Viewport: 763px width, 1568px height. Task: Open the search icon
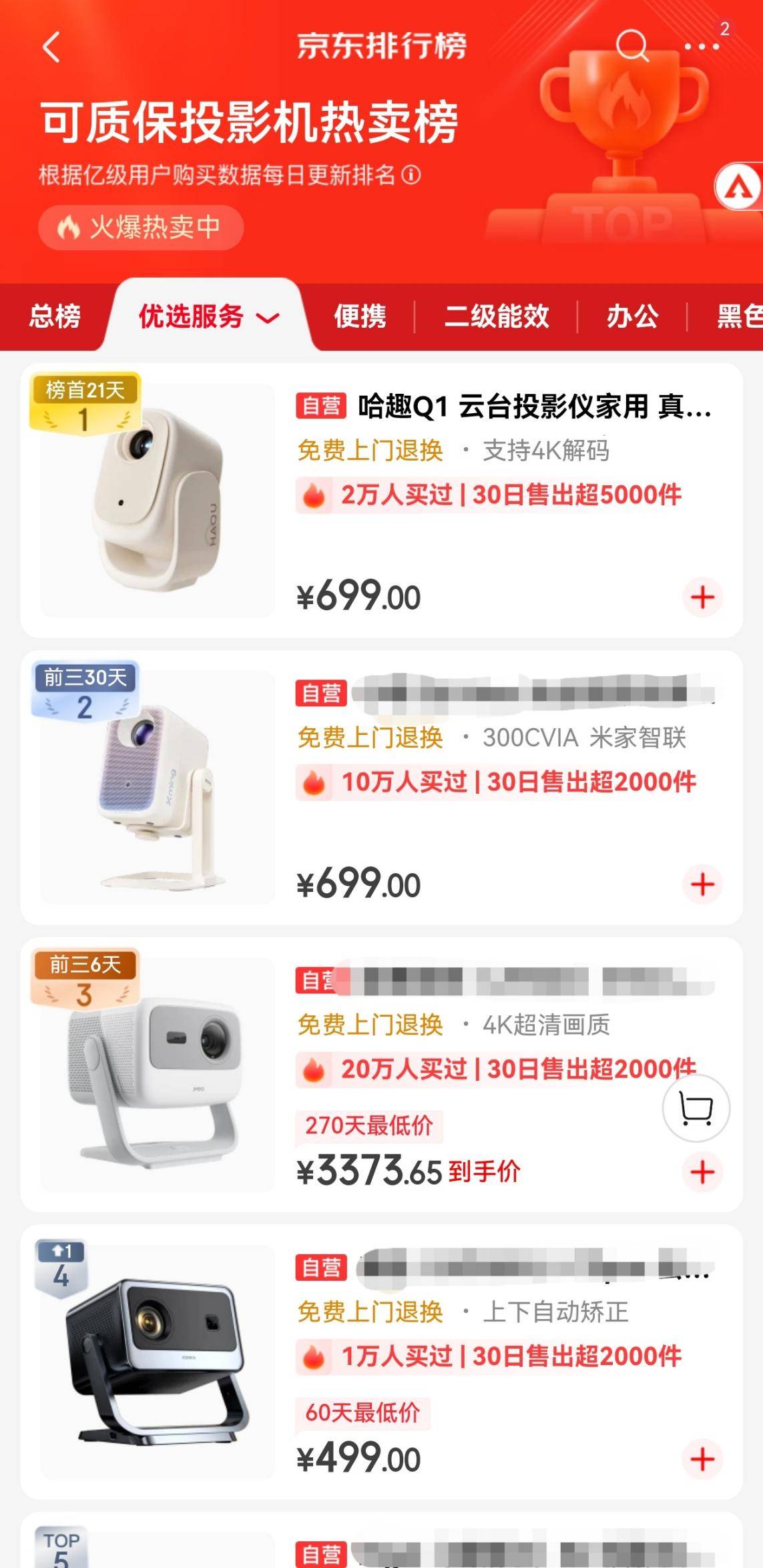(631, 46)
